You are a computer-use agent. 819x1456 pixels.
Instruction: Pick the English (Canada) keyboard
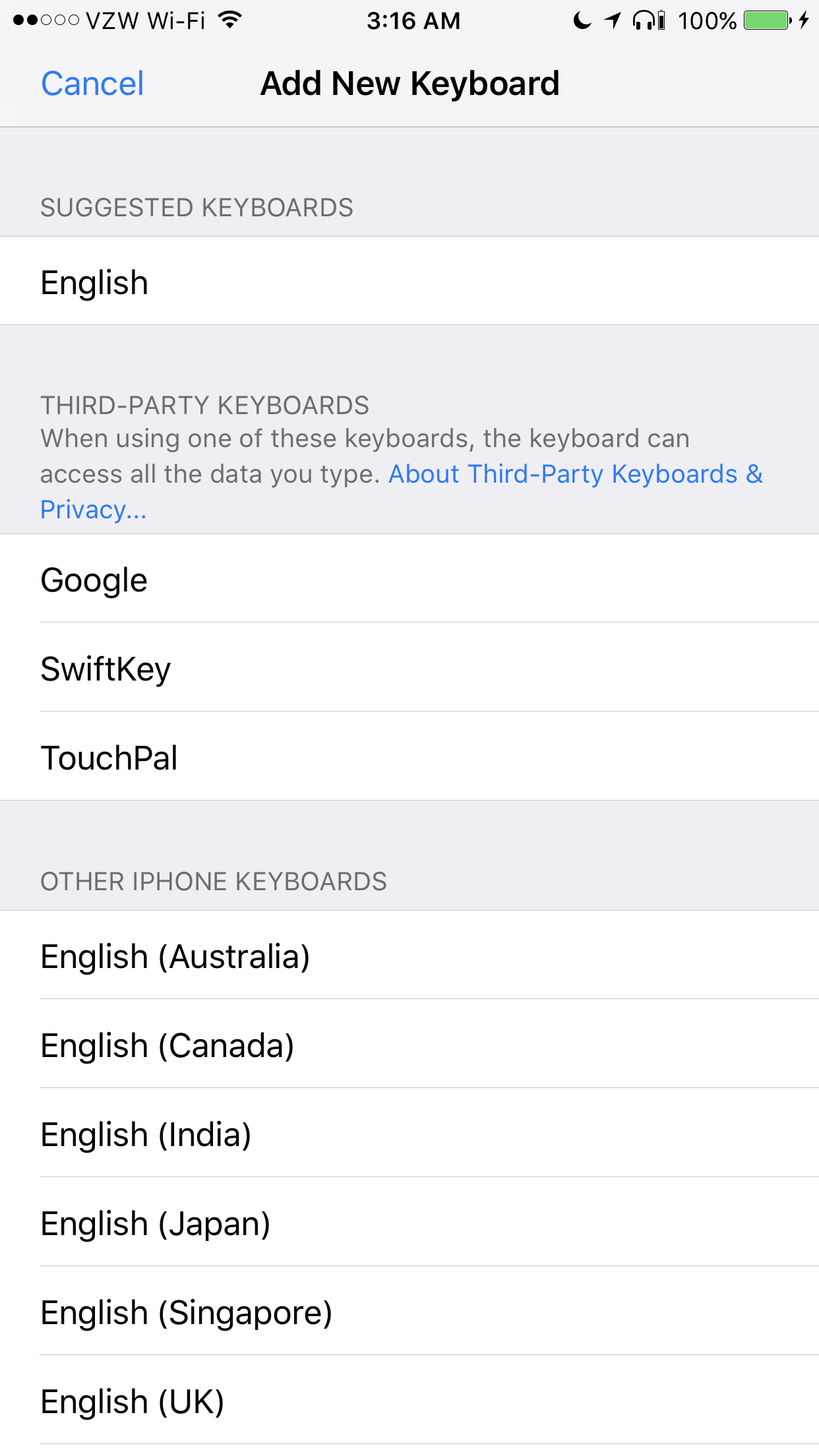point(409,1044)
